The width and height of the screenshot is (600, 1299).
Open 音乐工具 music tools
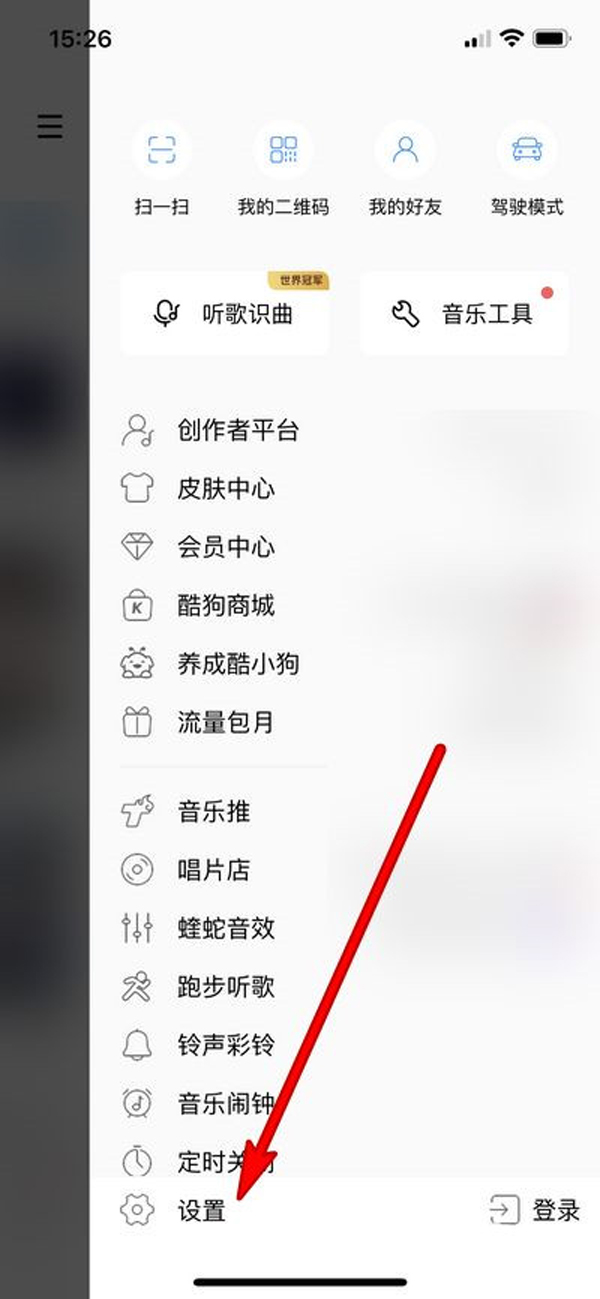[x=464, y=314]
